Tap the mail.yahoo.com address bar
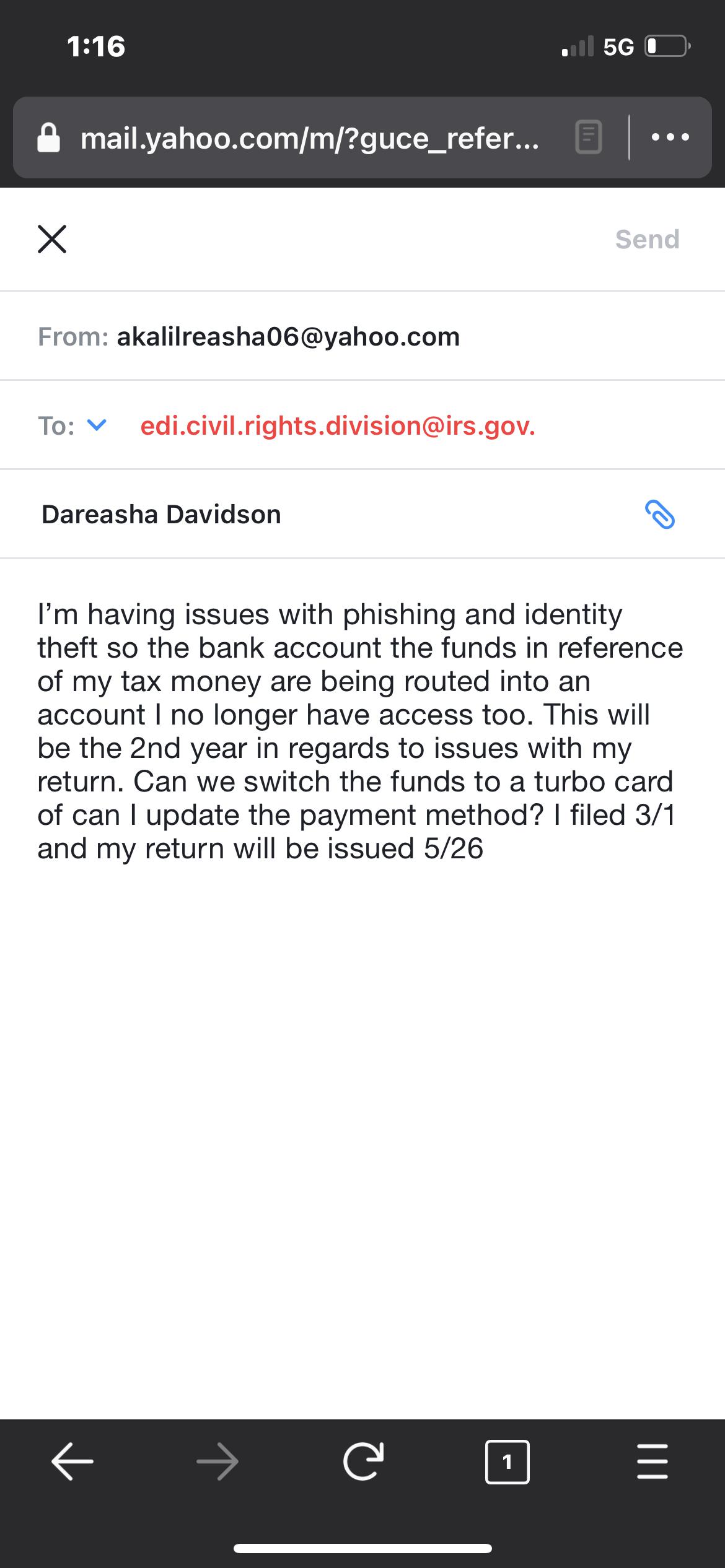The width and height of the screenshot is (725, 1568). pyautogui.click(x=310, y=138)
